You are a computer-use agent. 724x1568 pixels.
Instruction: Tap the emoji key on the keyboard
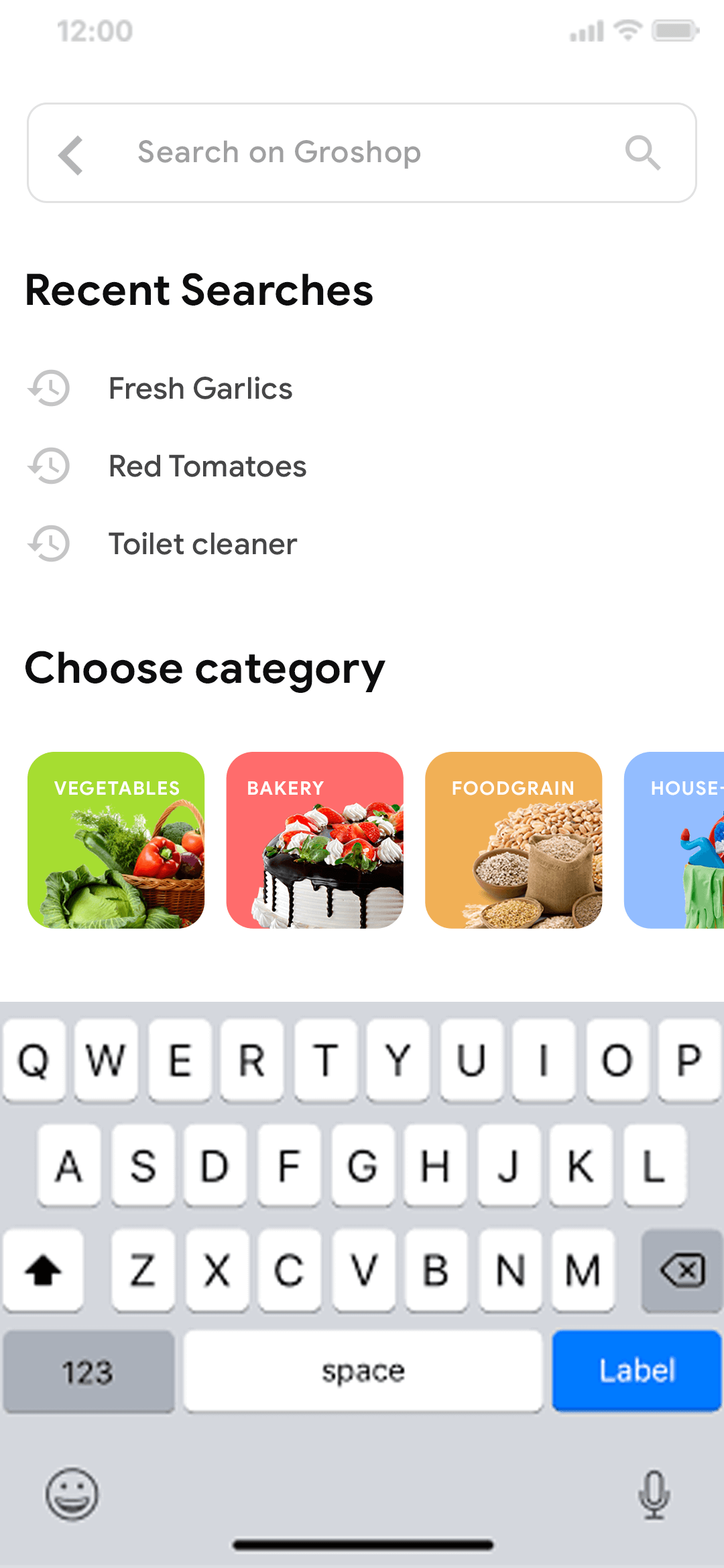[72, 1494]
